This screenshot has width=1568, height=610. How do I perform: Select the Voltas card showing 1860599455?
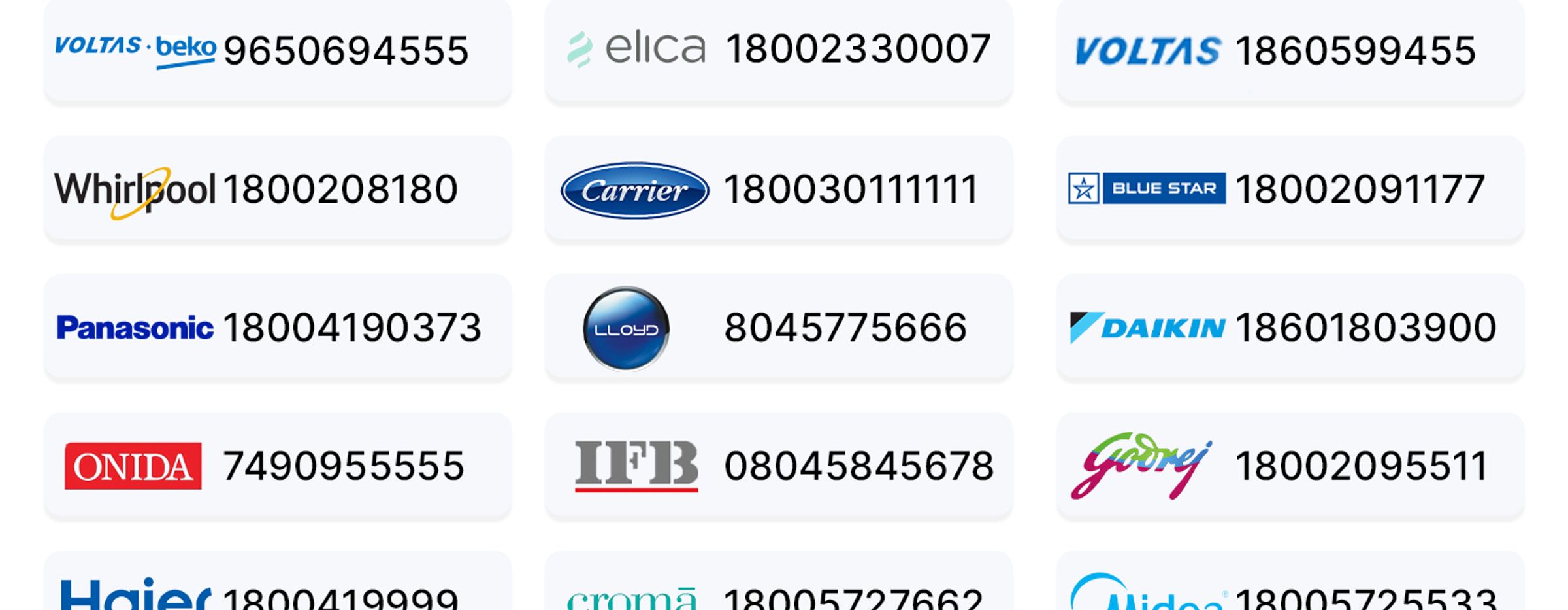[x=1290, y=50]
